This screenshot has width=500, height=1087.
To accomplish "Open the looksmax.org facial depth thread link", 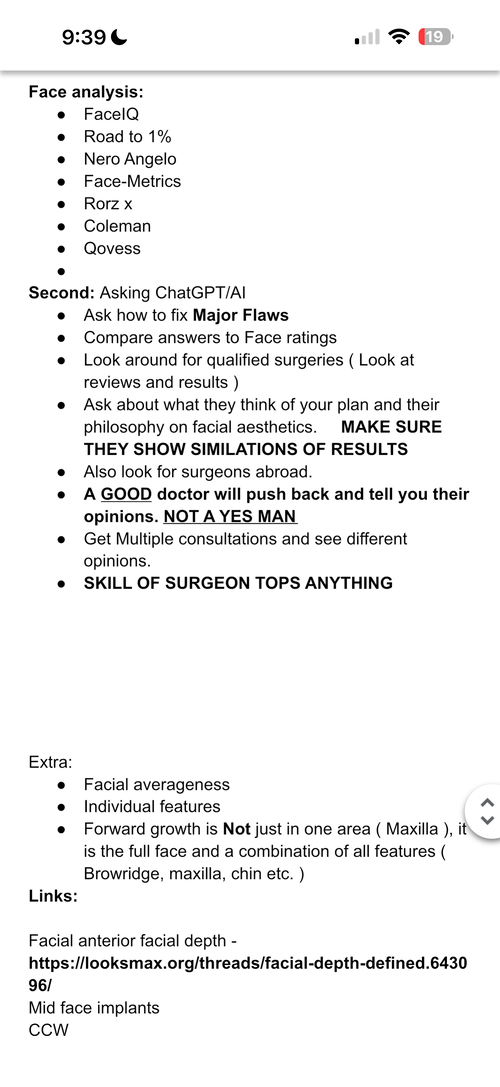I will click(248, 974).
